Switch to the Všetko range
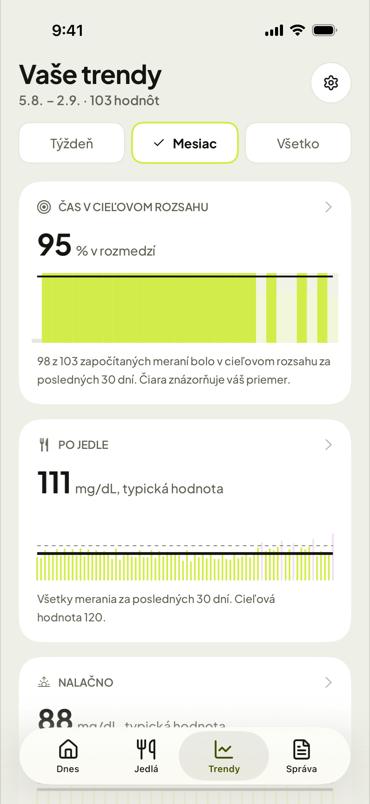Image resolution: width=370 pixels, height=804 pixels. 298,143
